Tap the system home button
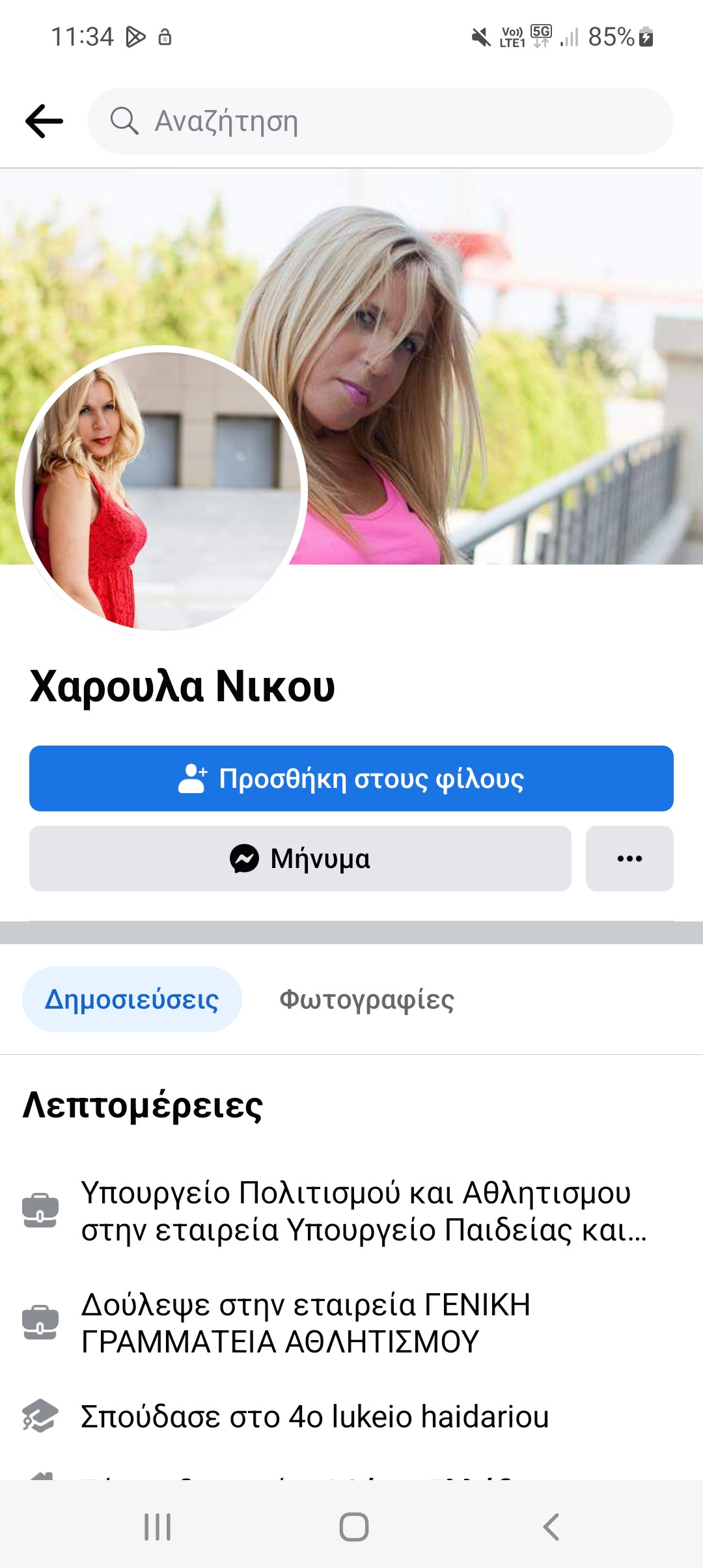The height and width of the screenshot is (1568, 703). pyautogui.click(x=353, y=1526)
